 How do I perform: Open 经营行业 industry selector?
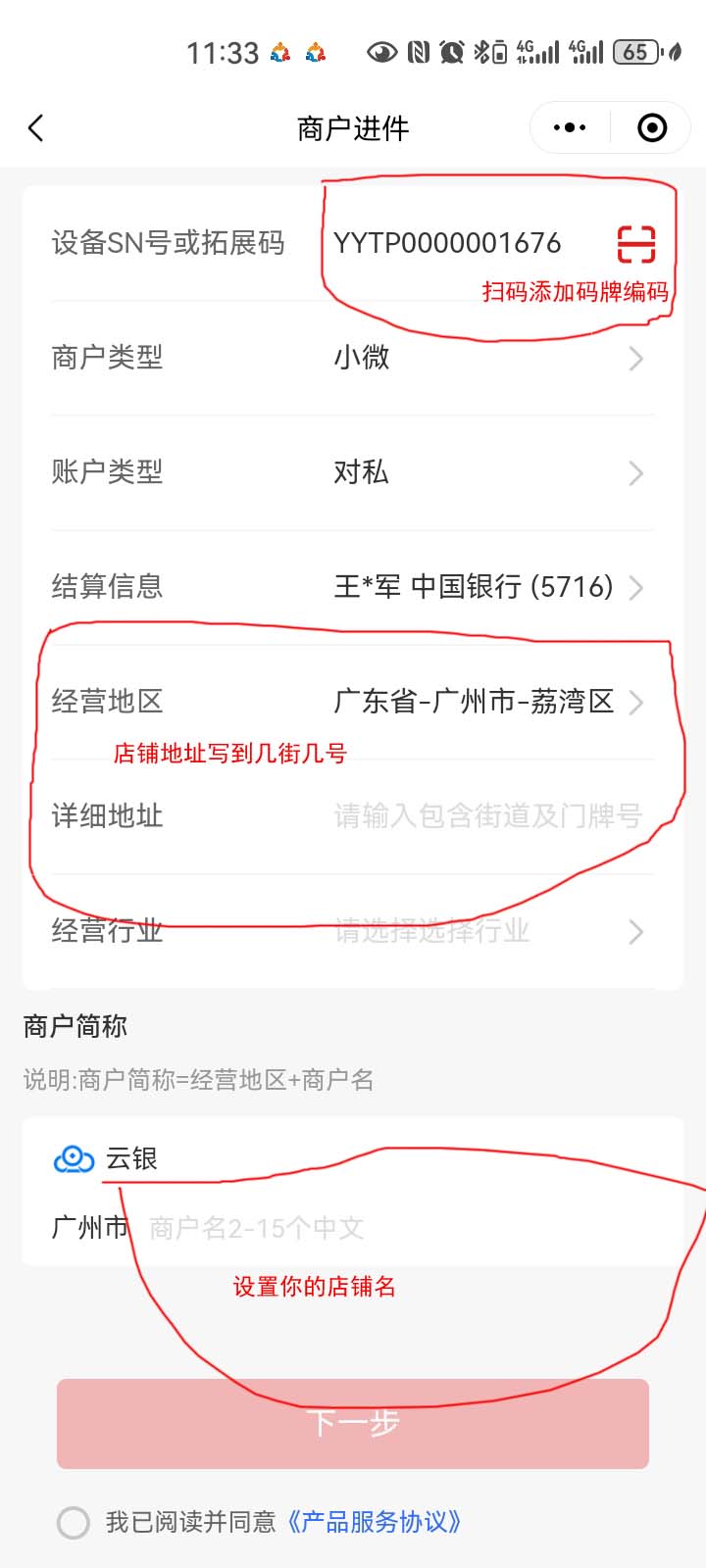tap(353, 931)
